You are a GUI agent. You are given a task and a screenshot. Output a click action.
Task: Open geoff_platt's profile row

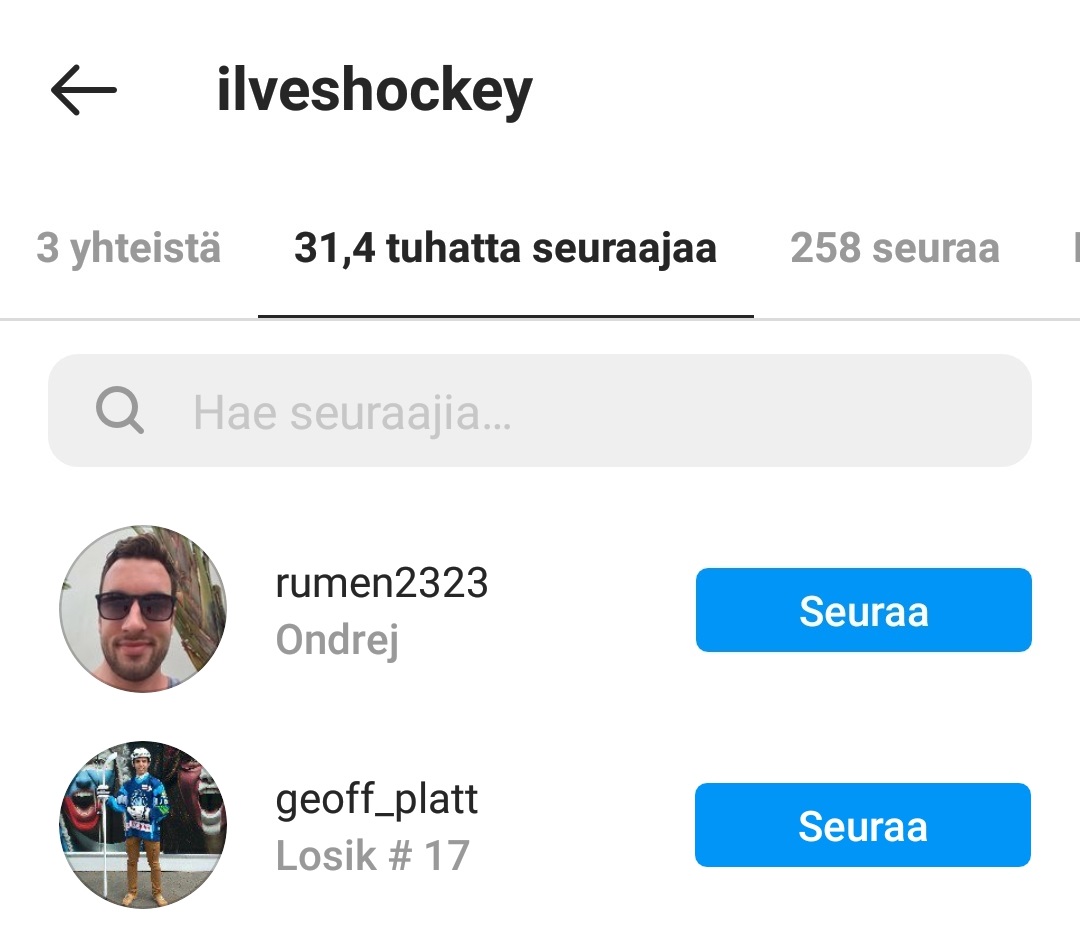[x=376, y=826]
